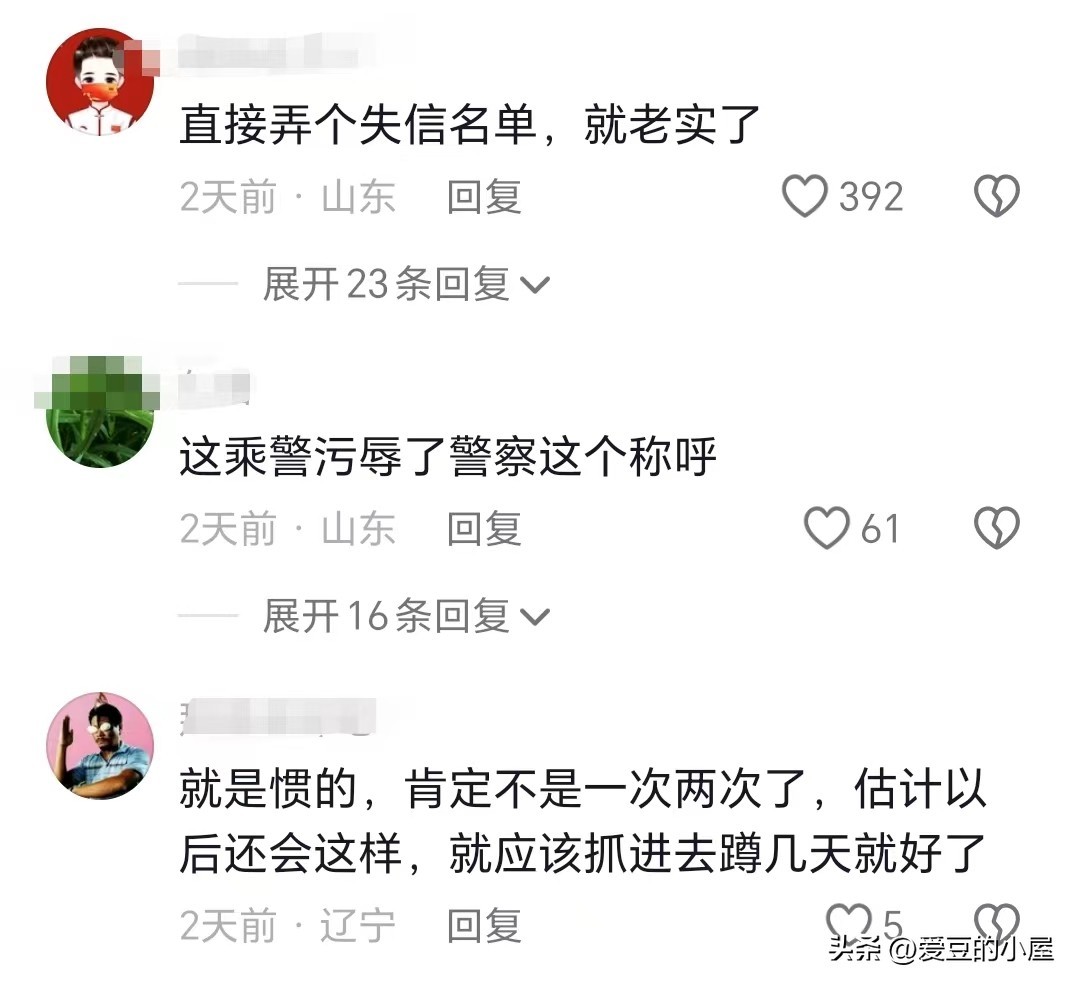Viewport: 1078px width, 987px height.
Task: Like the comment starting with 就是惯的
Action: (850, 922)
